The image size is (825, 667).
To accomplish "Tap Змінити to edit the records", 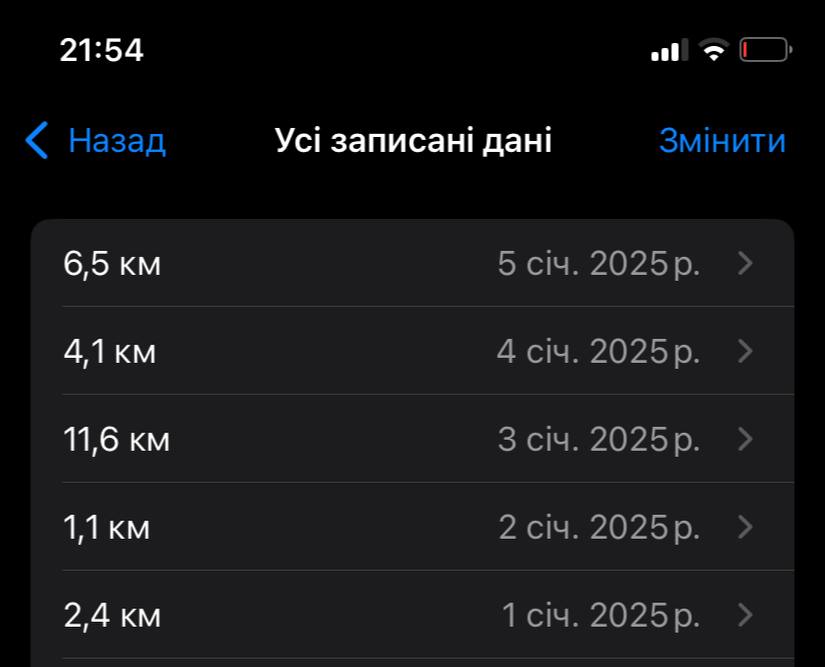I will [x=721, y=141].
